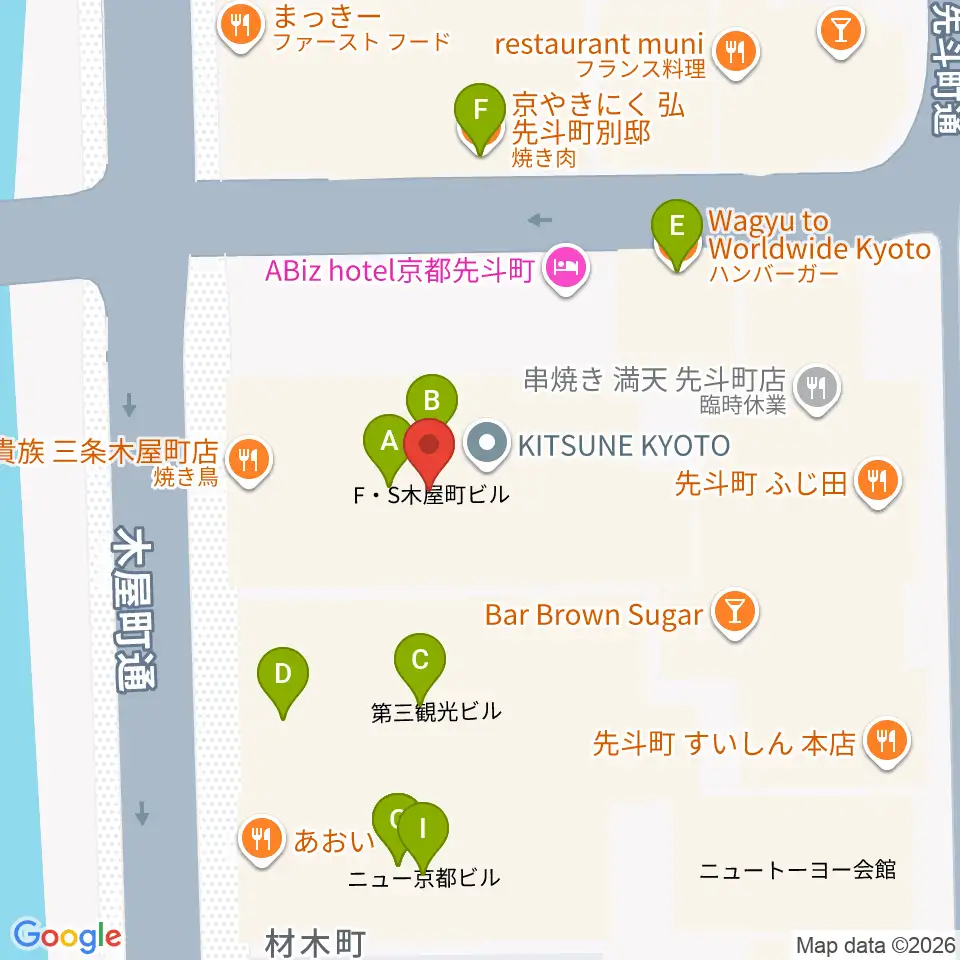Screen dimensions: 960x960
Task: Open the 串焼き 満天 先斗町店 gray pin
Action: (x=817, y=388)
